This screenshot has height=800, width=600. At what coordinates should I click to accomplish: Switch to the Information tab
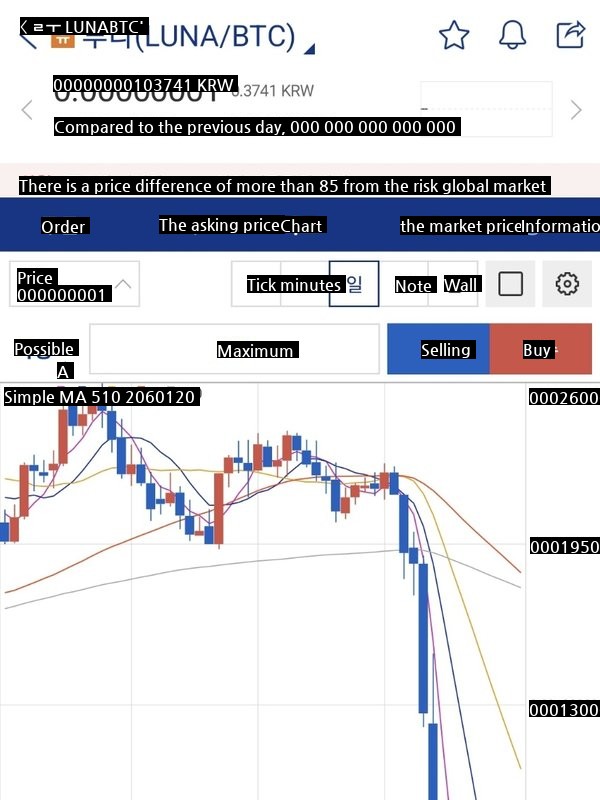(x=560, y=227)
